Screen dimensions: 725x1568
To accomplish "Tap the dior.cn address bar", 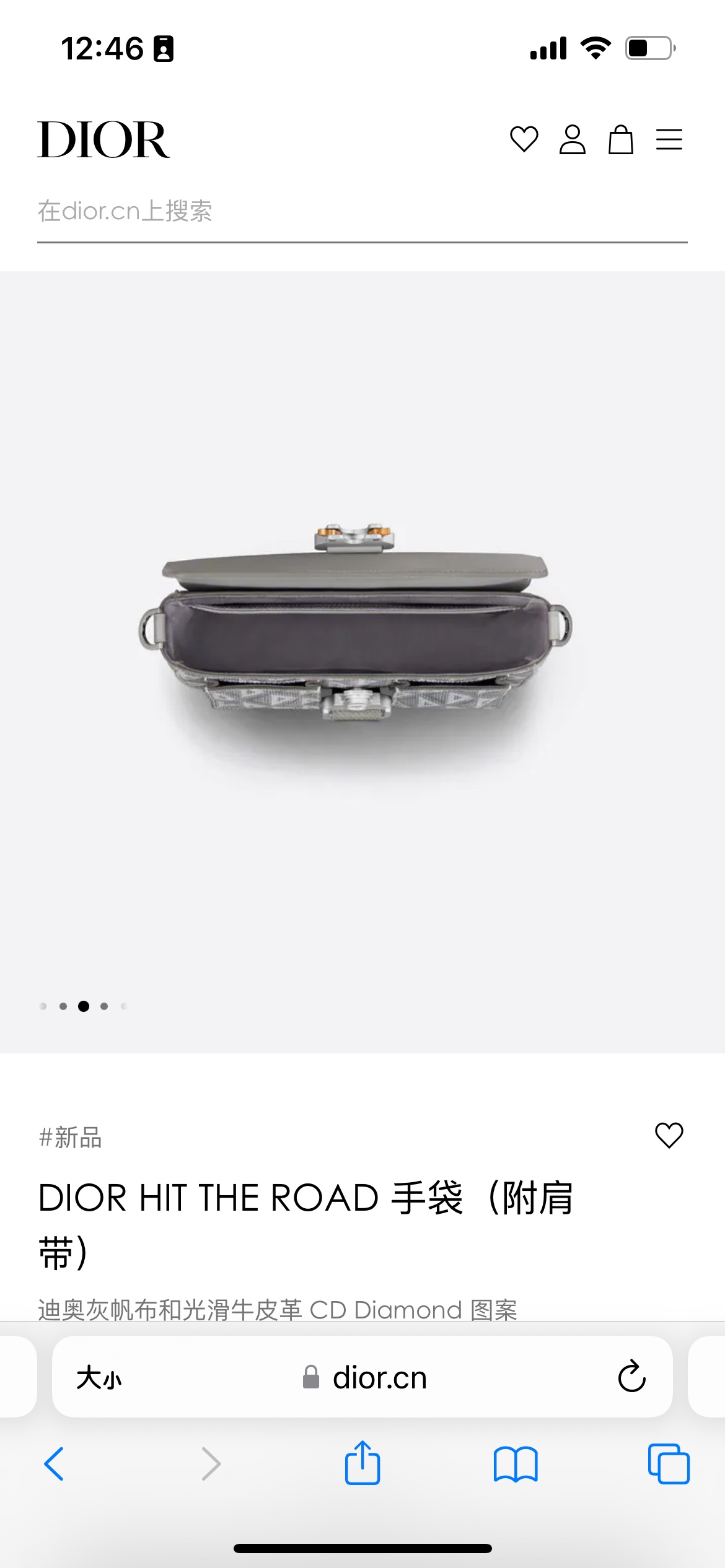I will click(366, 1378).
